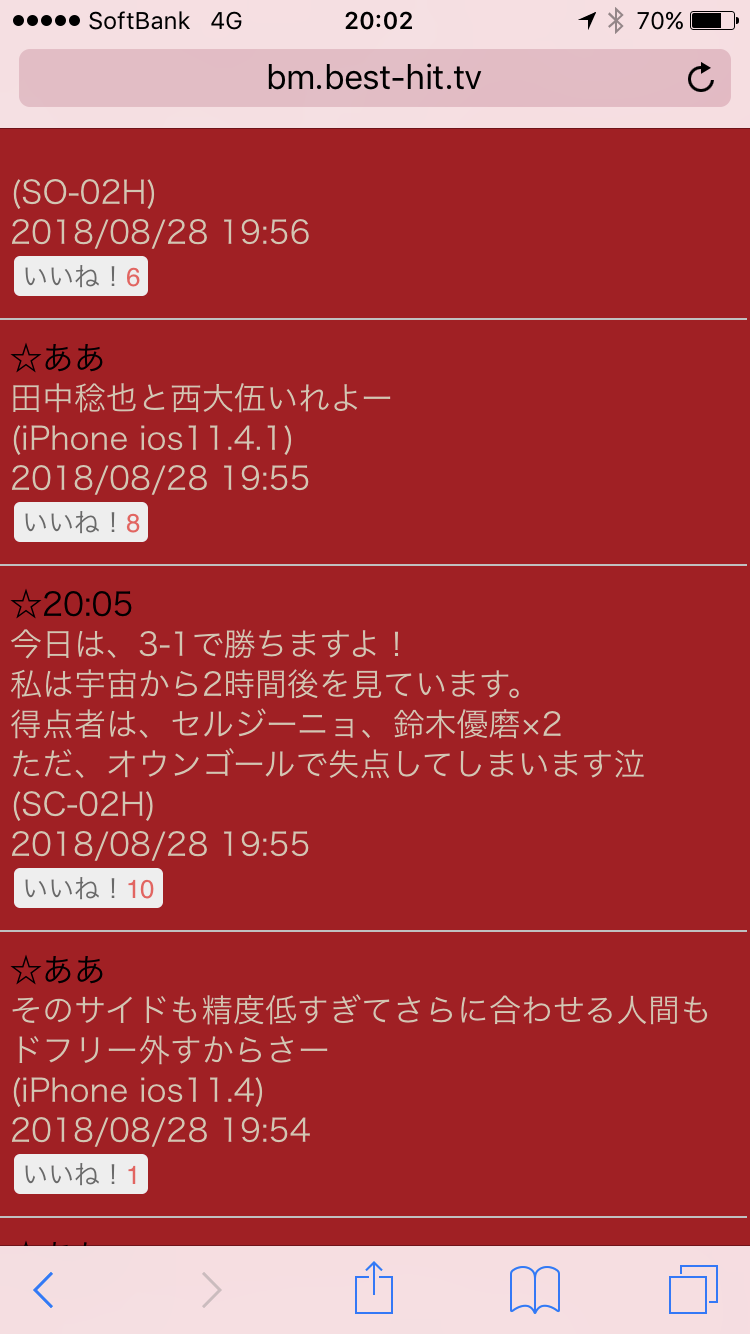Open Safari bookmarks
The image size is (750, 1334).
pyautogui.click(x=534, y=1290)
